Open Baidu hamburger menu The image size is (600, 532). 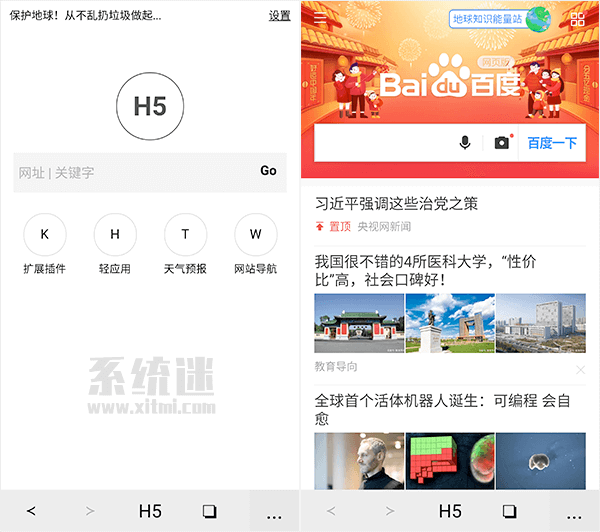point(320,19)
